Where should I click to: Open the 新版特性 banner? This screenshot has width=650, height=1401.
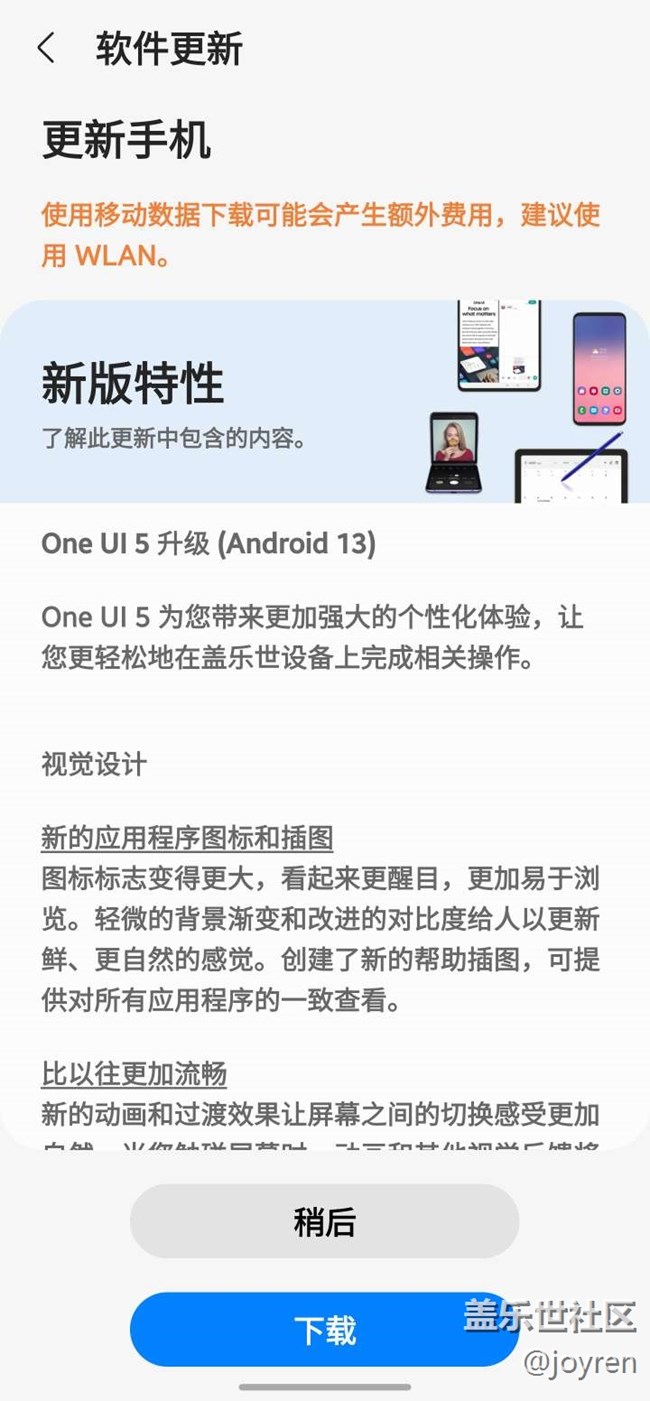click(x=324, y=402)
